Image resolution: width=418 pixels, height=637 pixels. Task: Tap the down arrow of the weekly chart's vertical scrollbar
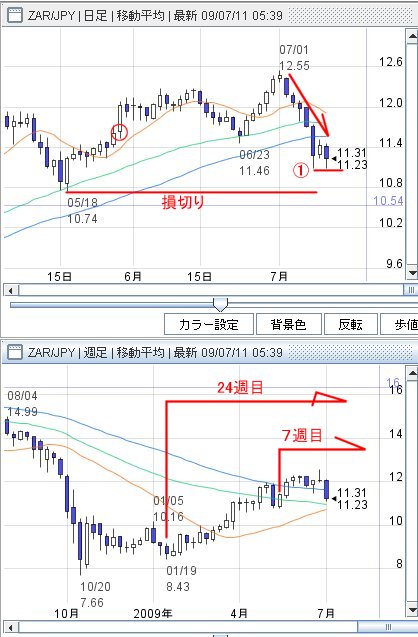click(x=412, y=609)
